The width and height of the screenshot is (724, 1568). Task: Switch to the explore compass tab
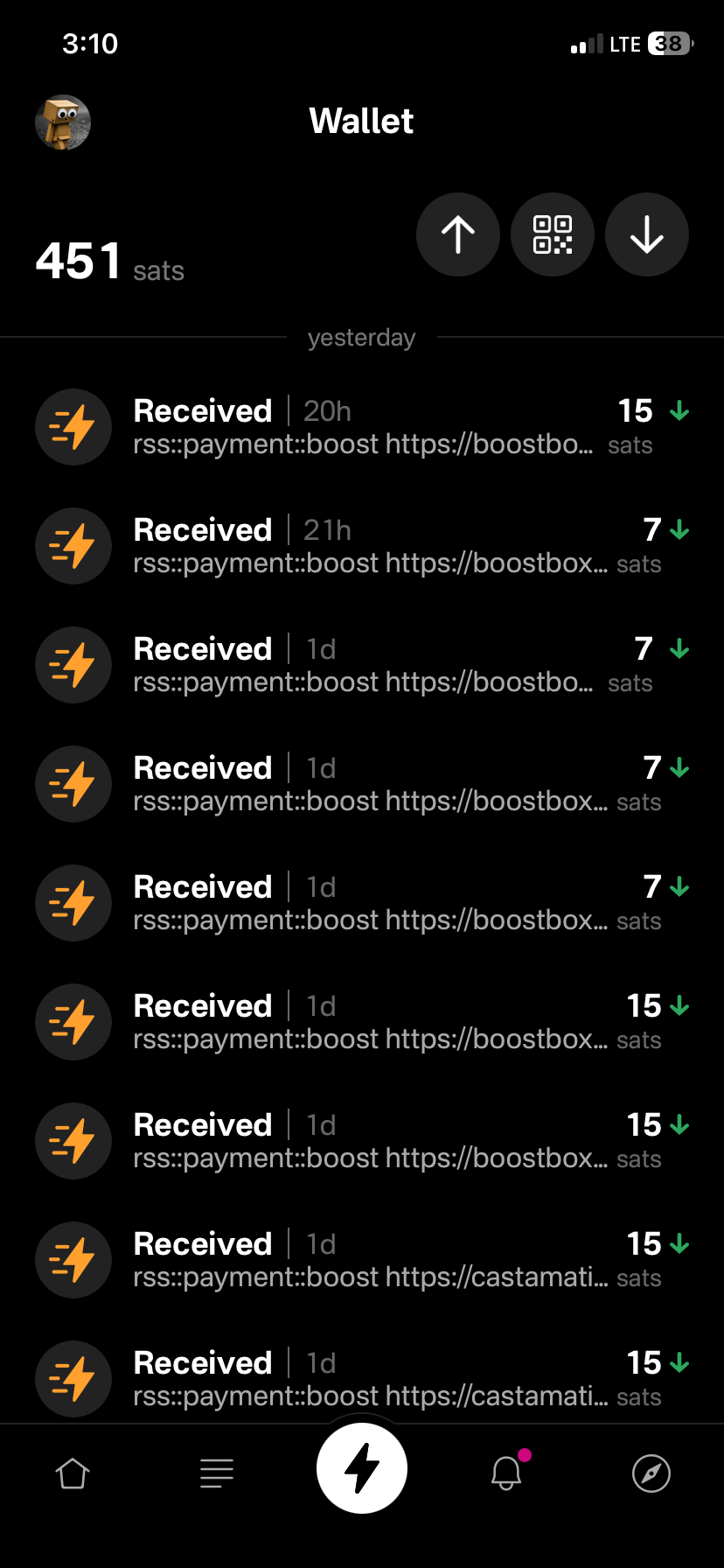tap(651, 1473)
